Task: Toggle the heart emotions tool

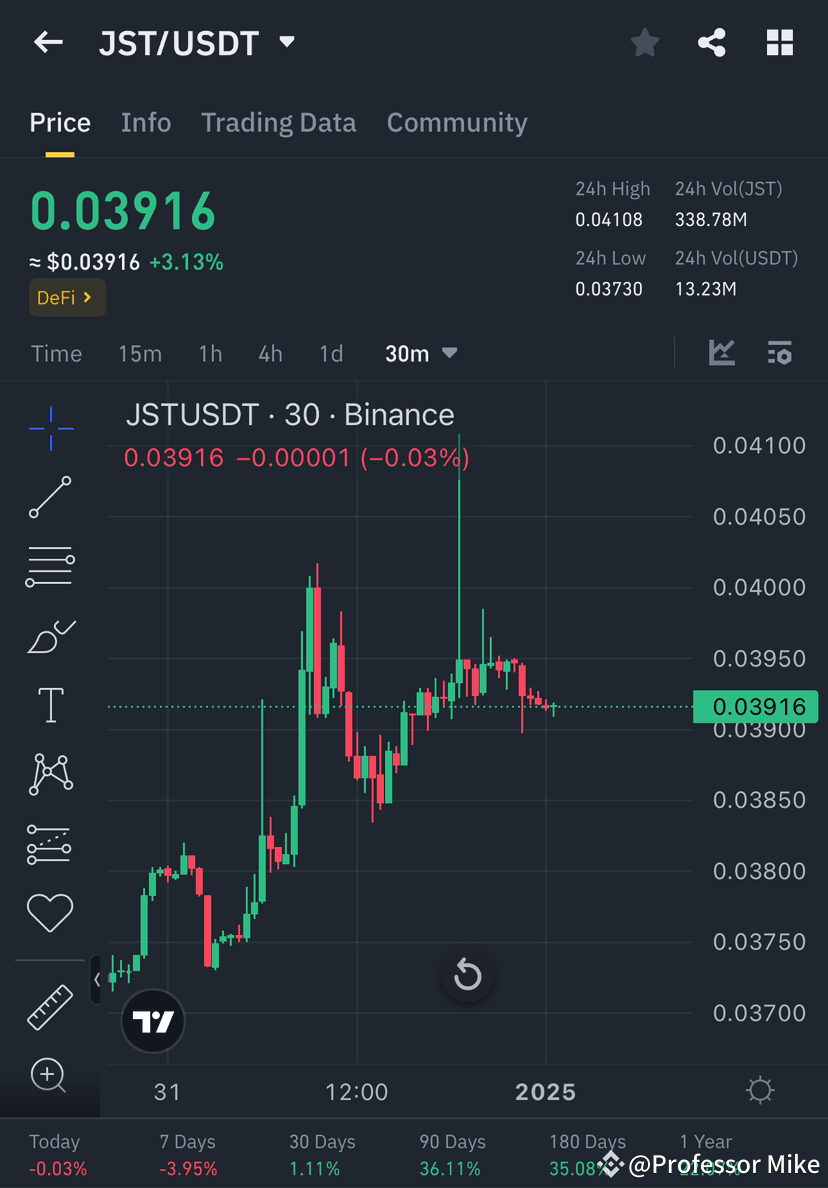Action: pos(50,913)
